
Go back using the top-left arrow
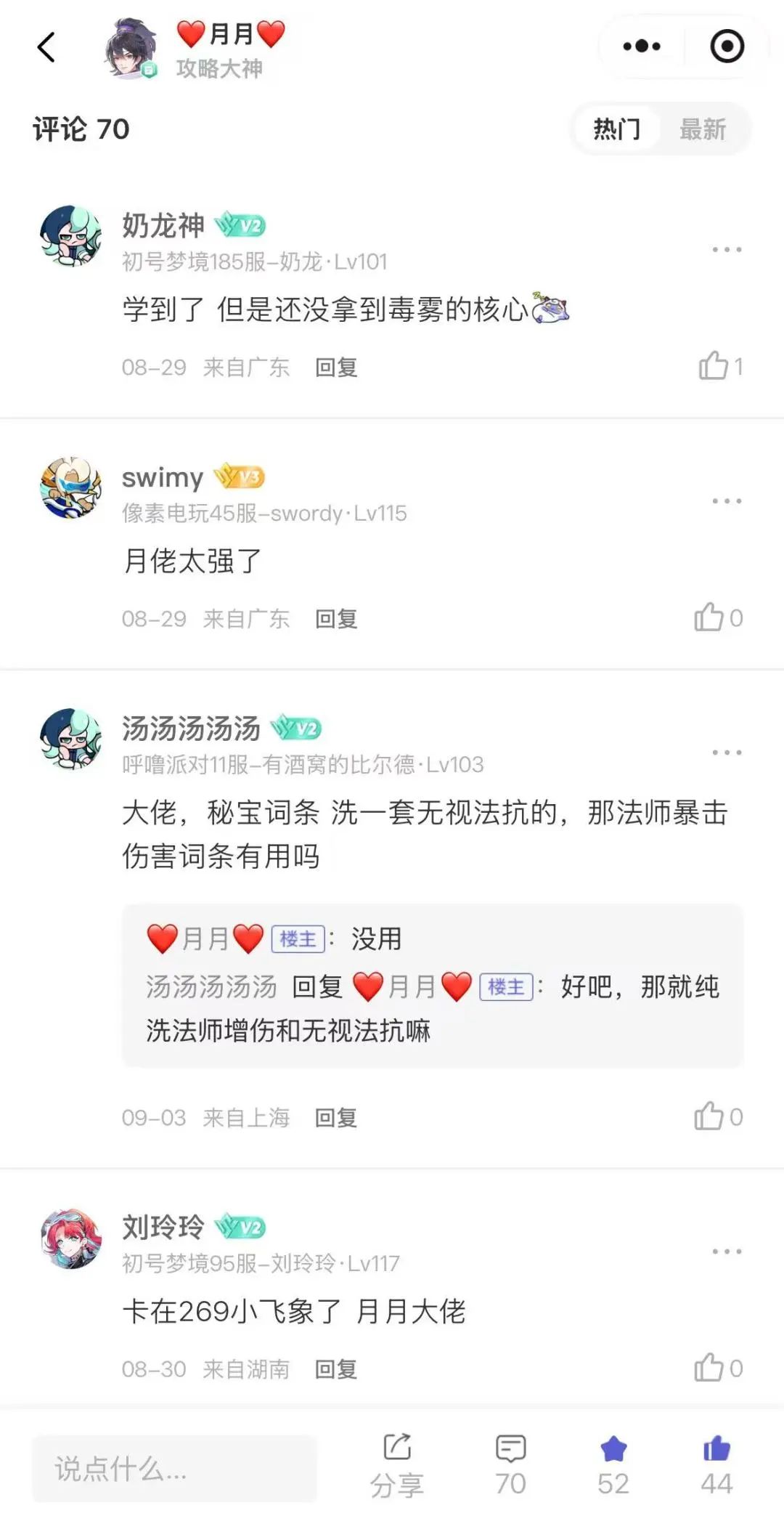point(46,48)
